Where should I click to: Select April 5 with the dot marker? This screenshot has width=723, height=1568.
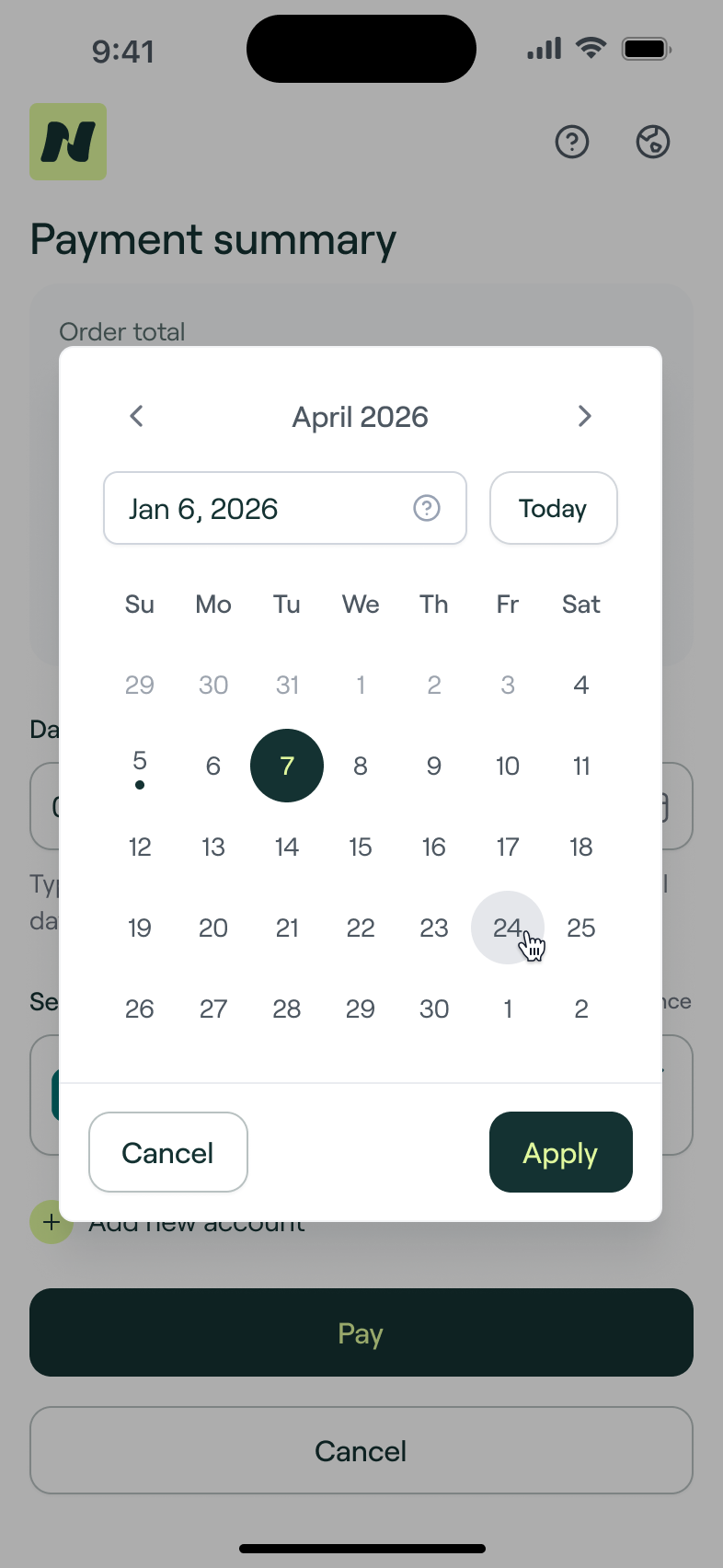(140, 766)
